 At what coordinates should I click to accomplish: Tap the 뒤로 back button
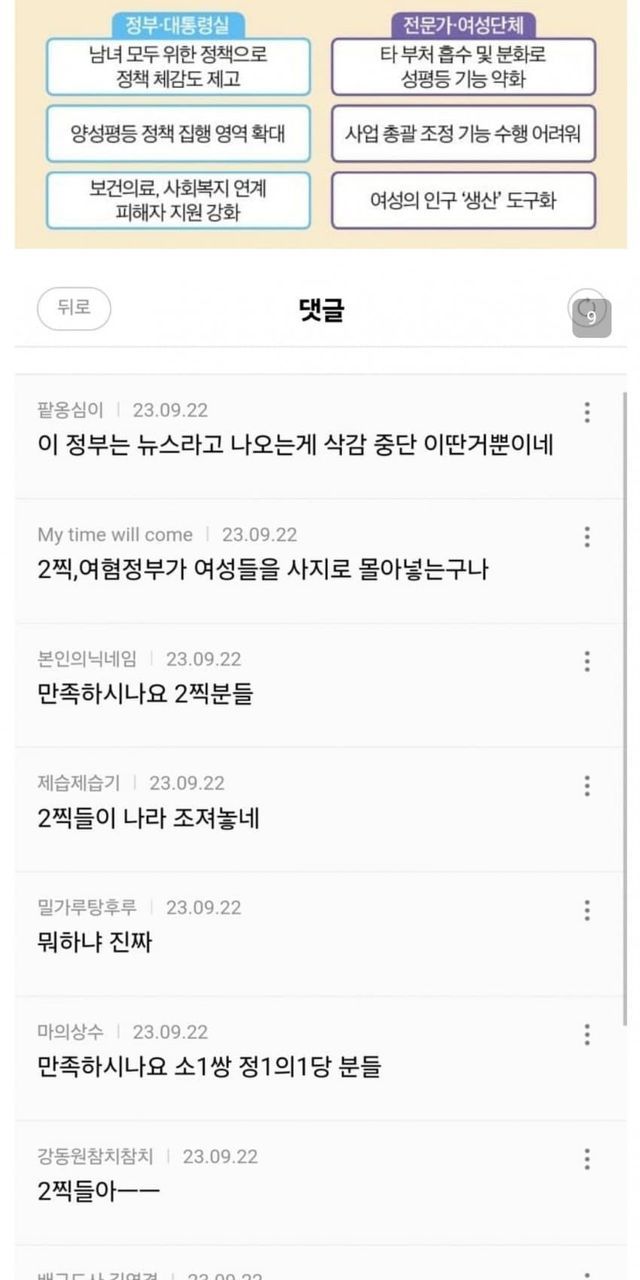click(x=74, y=308)
